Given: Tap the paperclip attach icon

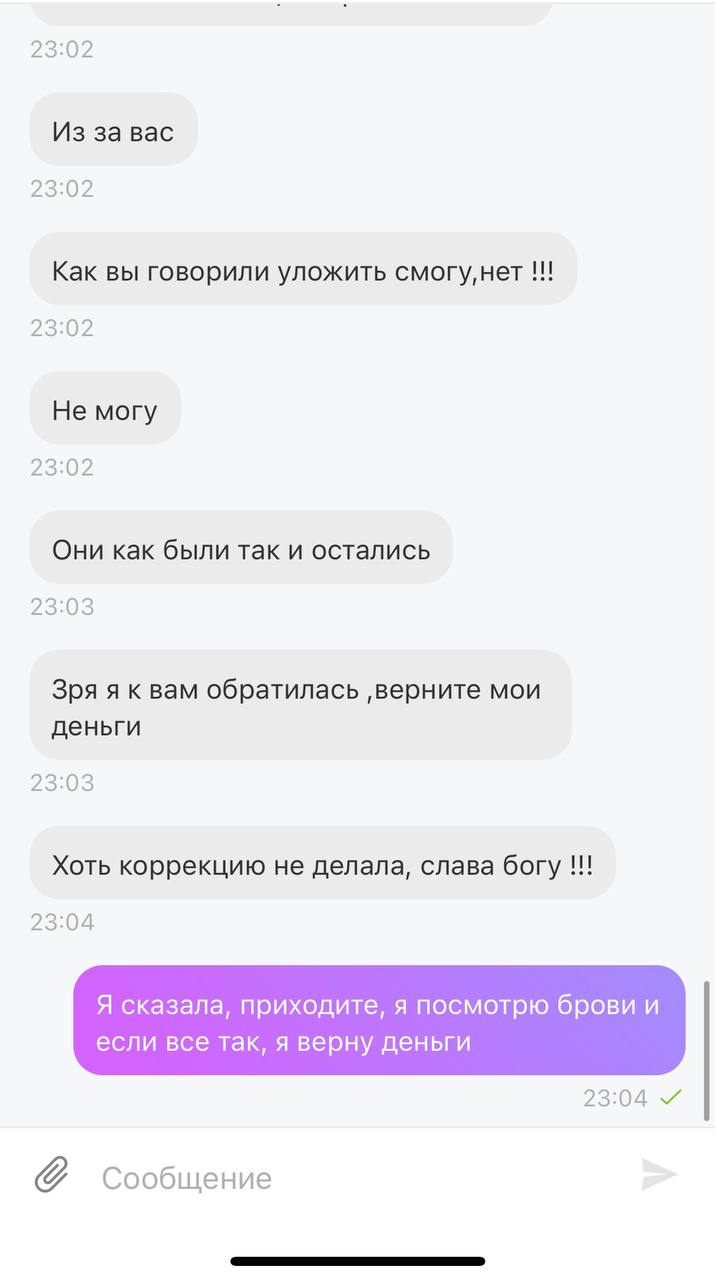Looking at the screenshot, I should (51, 1175).
